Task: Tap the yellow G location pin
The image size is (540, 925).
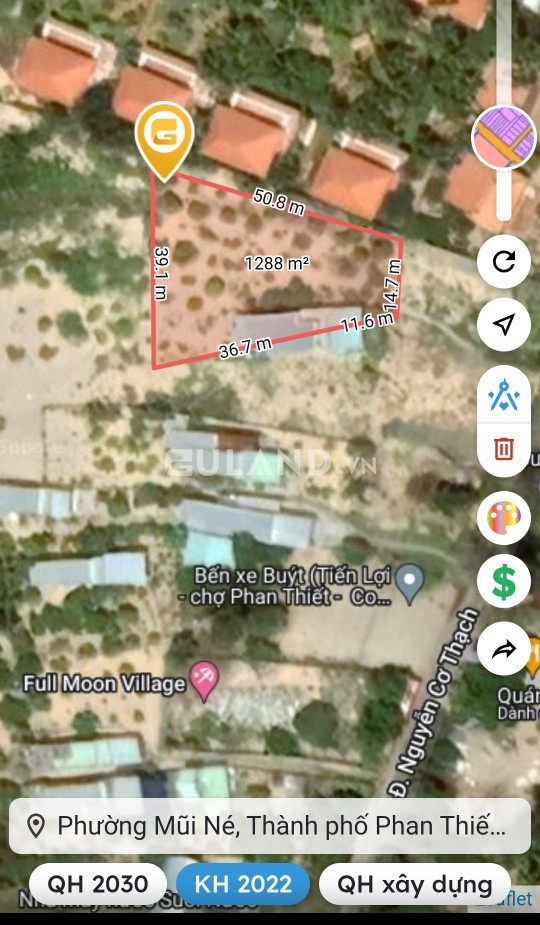Action: [x=165, y=140]
